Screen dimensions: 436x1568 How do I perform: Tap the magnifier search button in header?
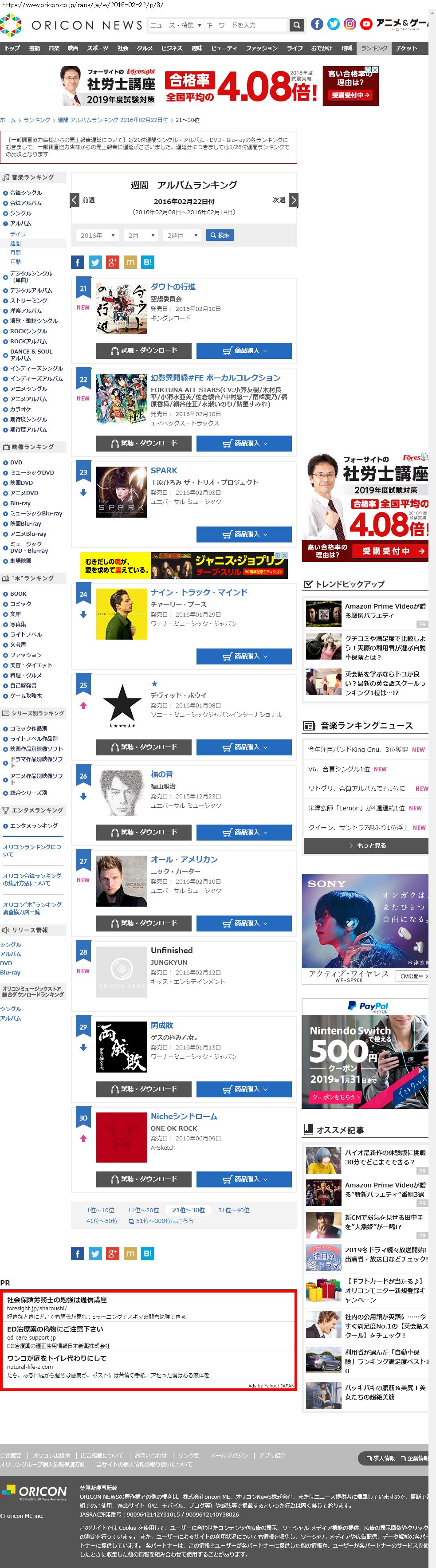(x=297, y=25)
